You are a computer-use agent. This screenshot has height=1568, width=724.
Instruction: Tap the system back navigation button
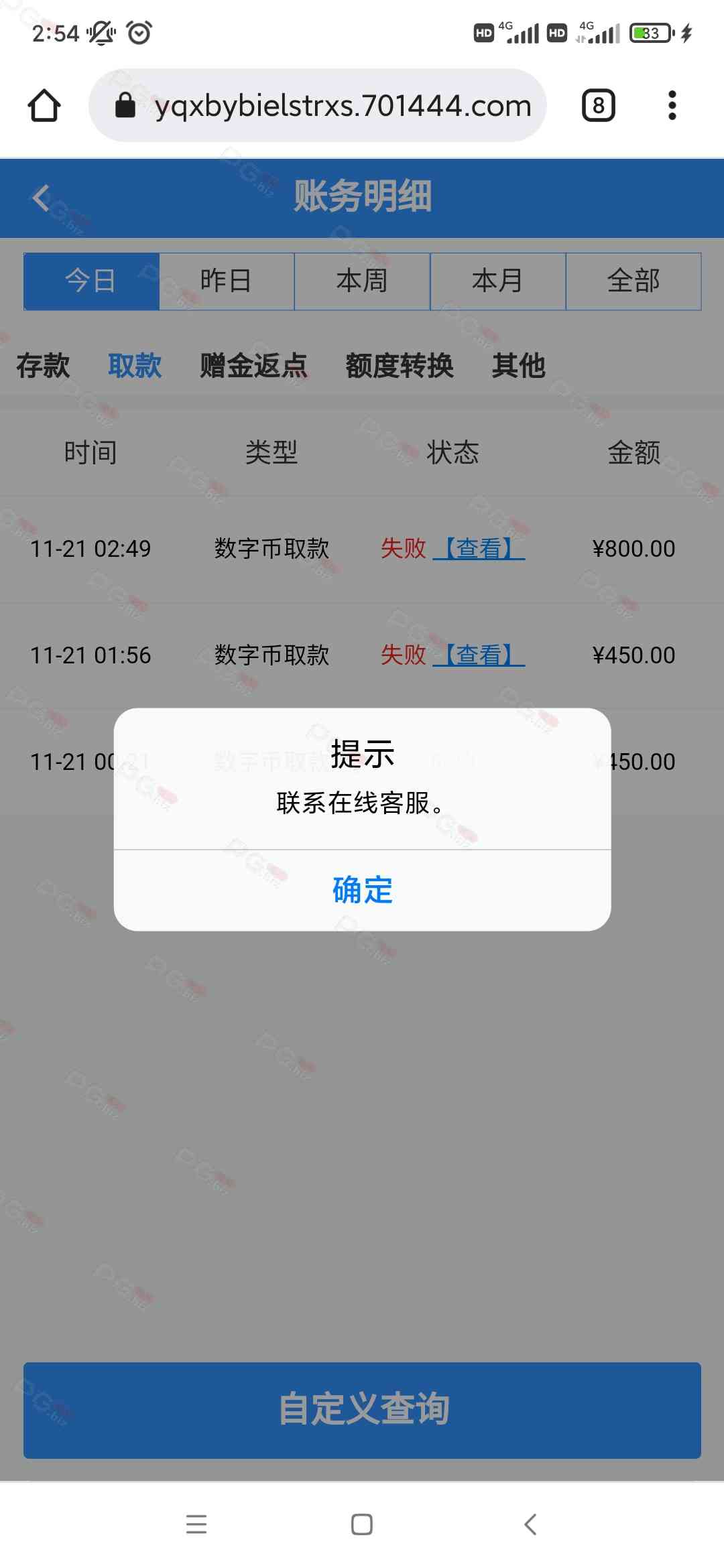530,1524
